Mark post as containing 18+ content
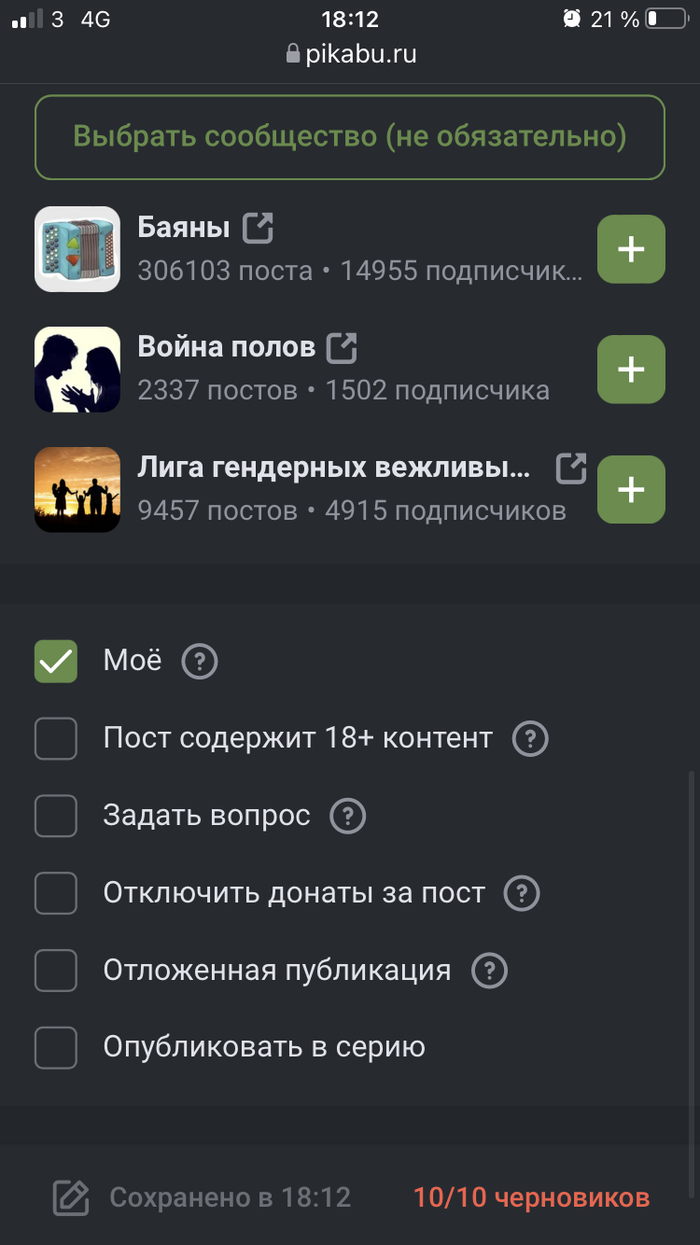The image size is (700, 1245). (x=56, y=738)
